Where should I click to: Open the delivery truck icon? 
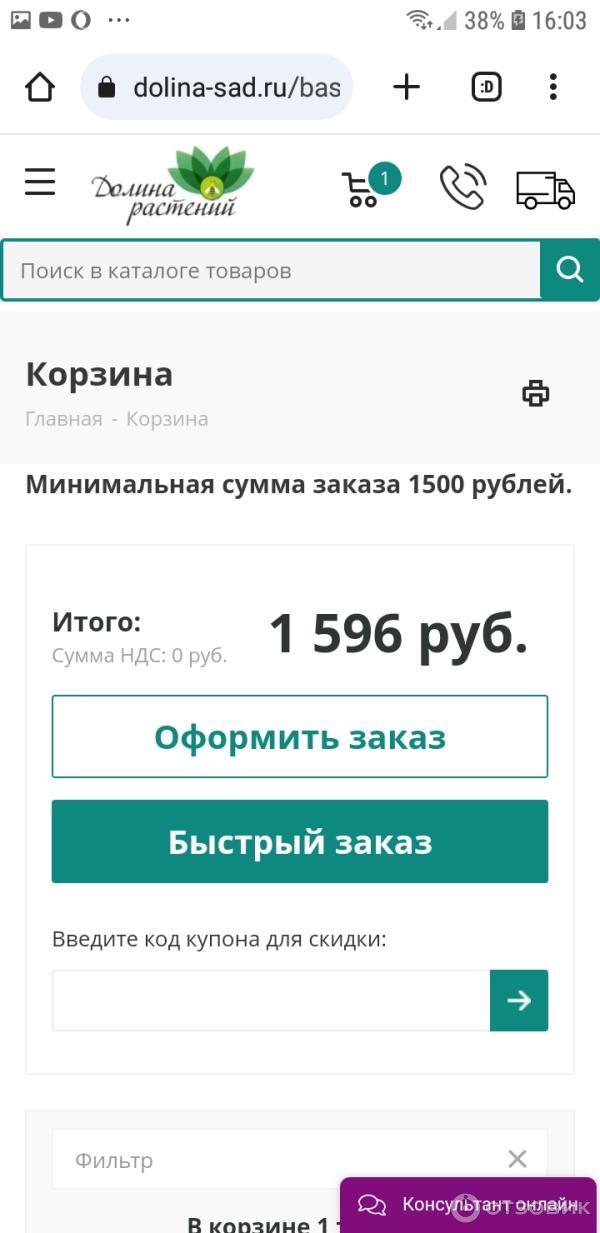545,189
